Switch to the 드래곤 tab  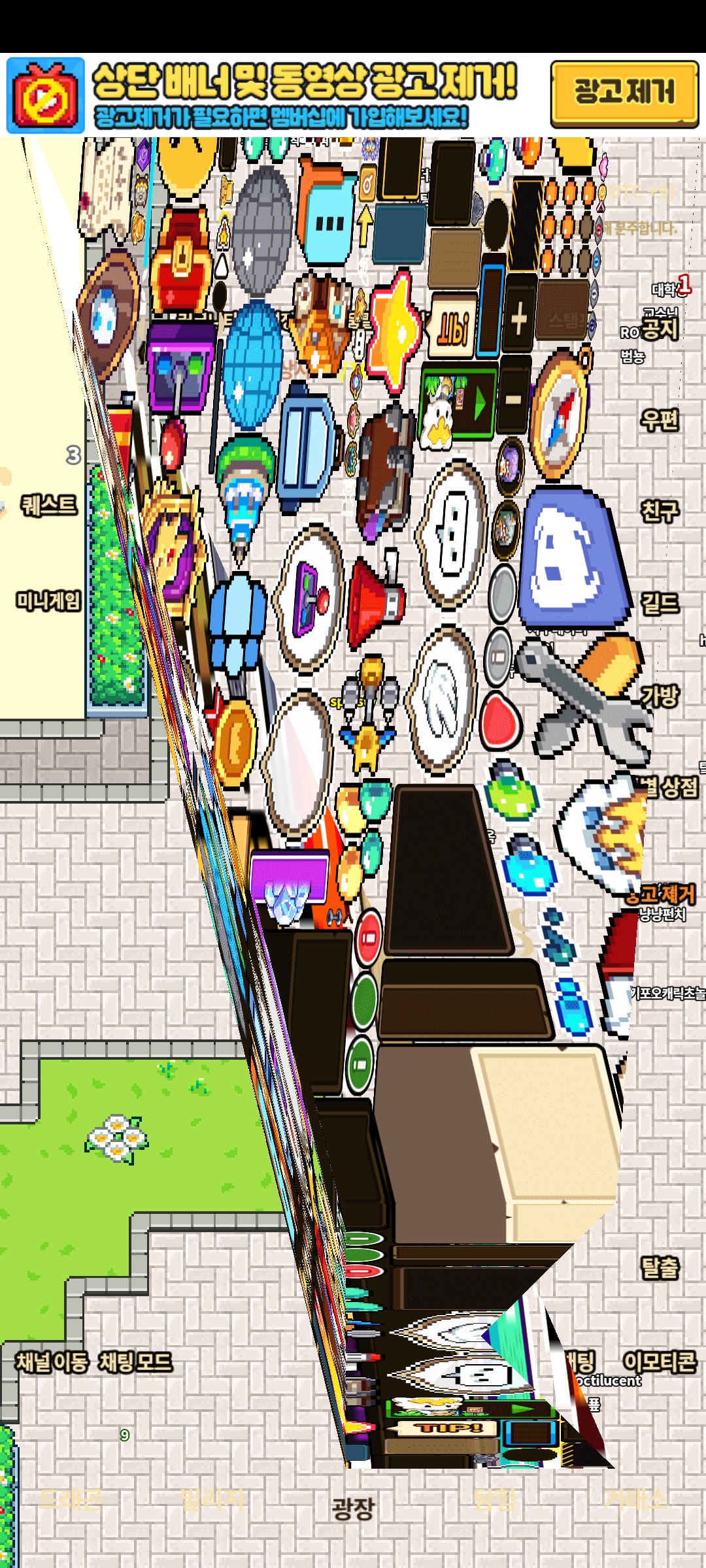click(71, 1499)
